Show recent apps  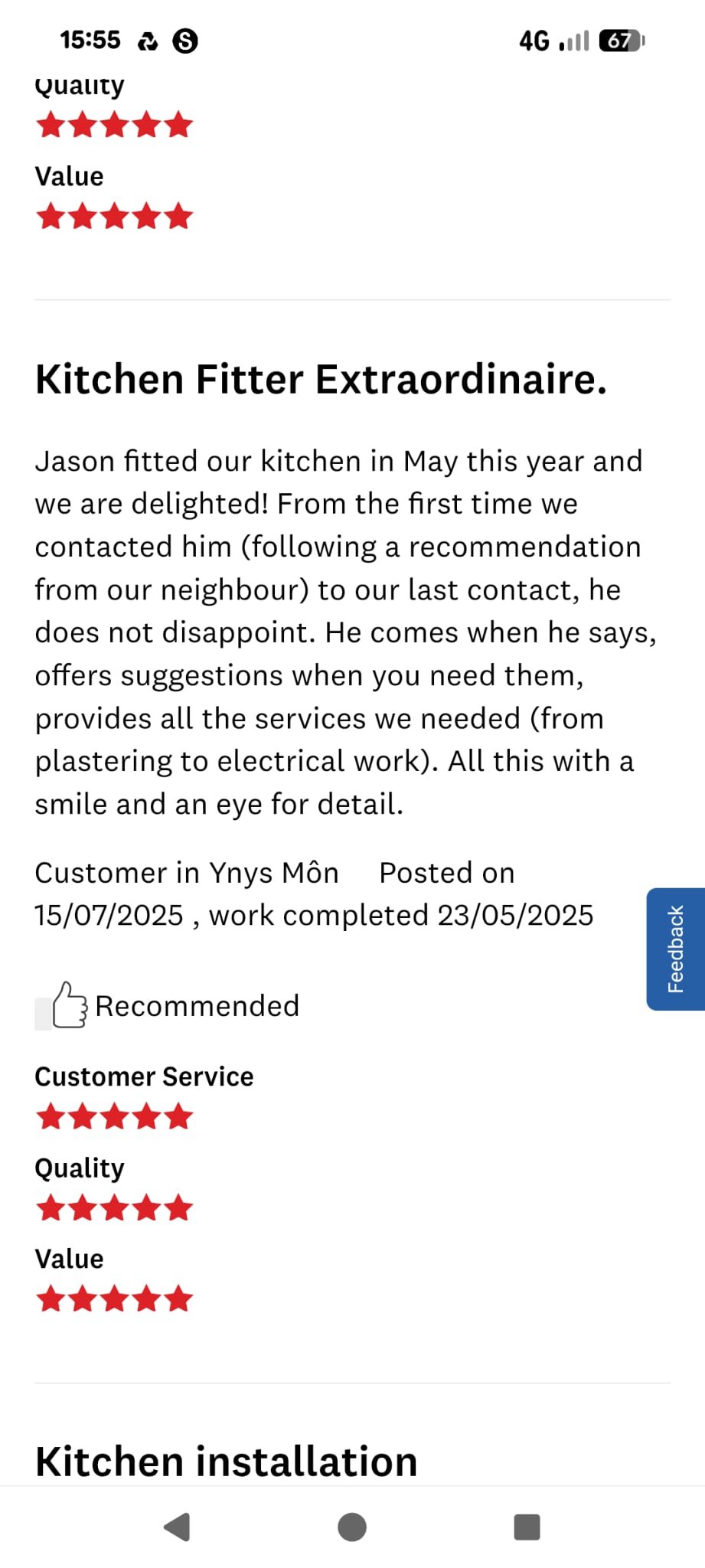click(x=527, y=1527)
